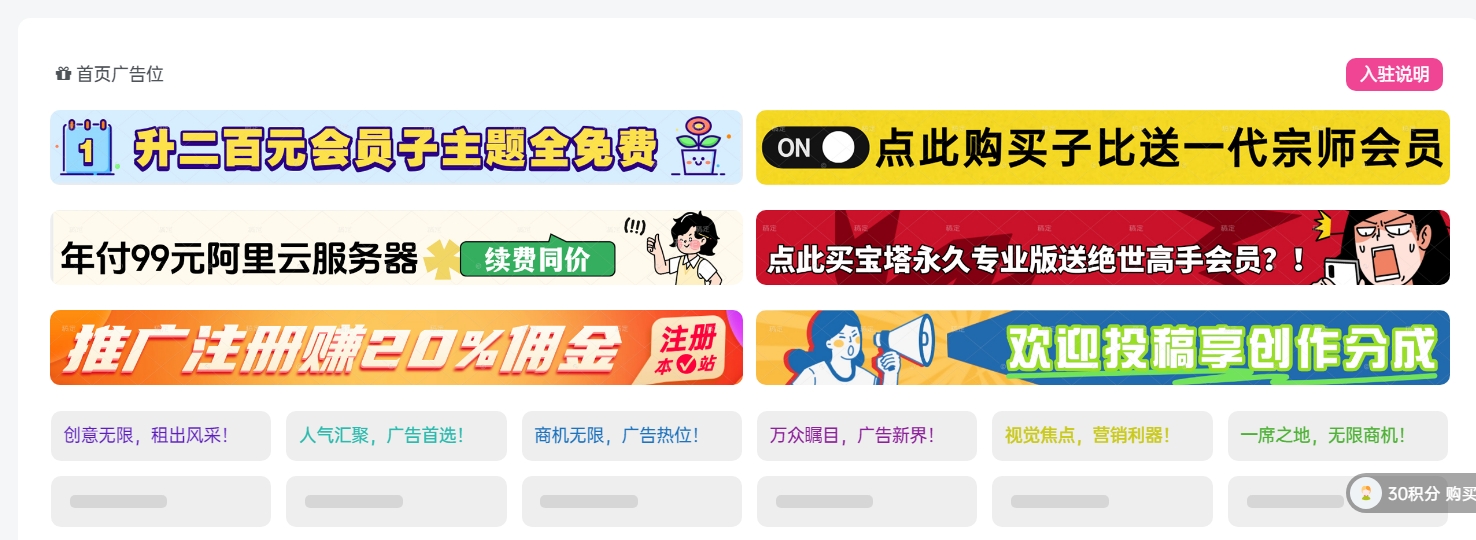Select the 人气汇聚,广告首选 ad slot
1476x540 pixels.
396,436
